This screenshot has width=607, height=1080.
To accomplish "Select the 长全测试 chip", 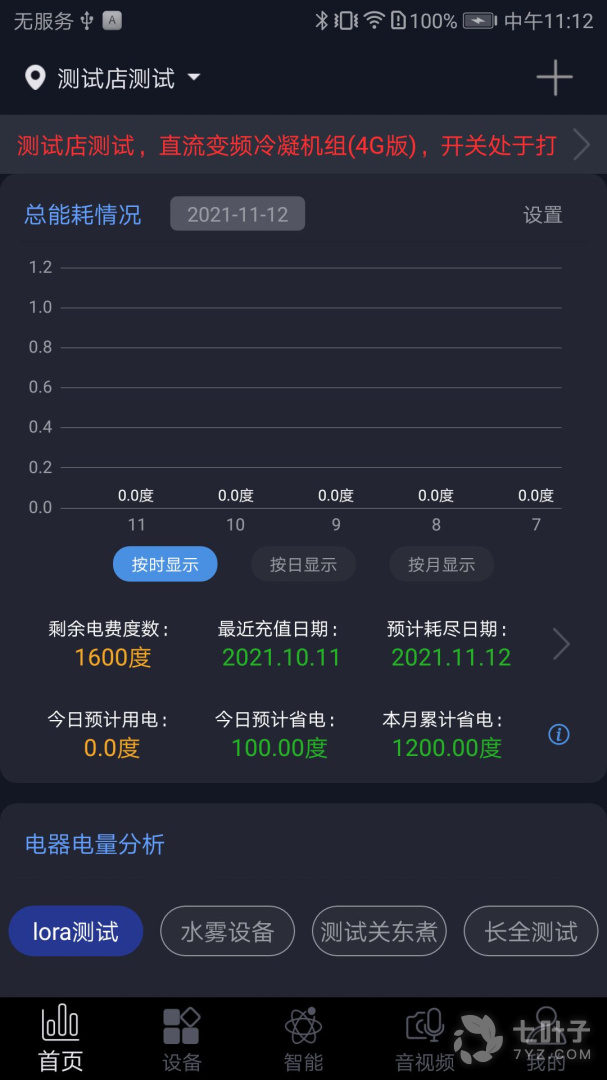I will click(x=531, y=931).
